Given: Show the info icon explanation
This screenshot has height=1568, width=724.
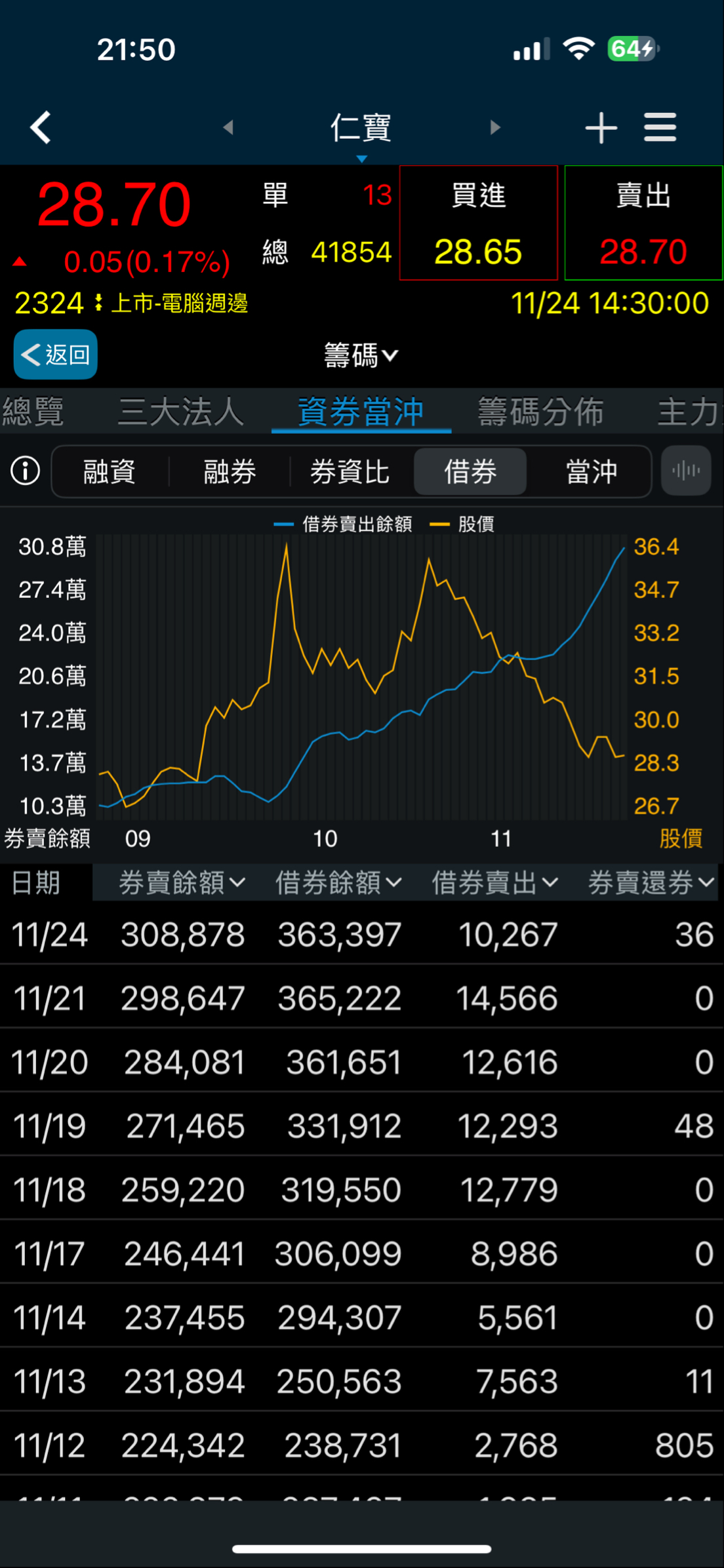Looking at the screenshot, I should click(x=26, y=471).
